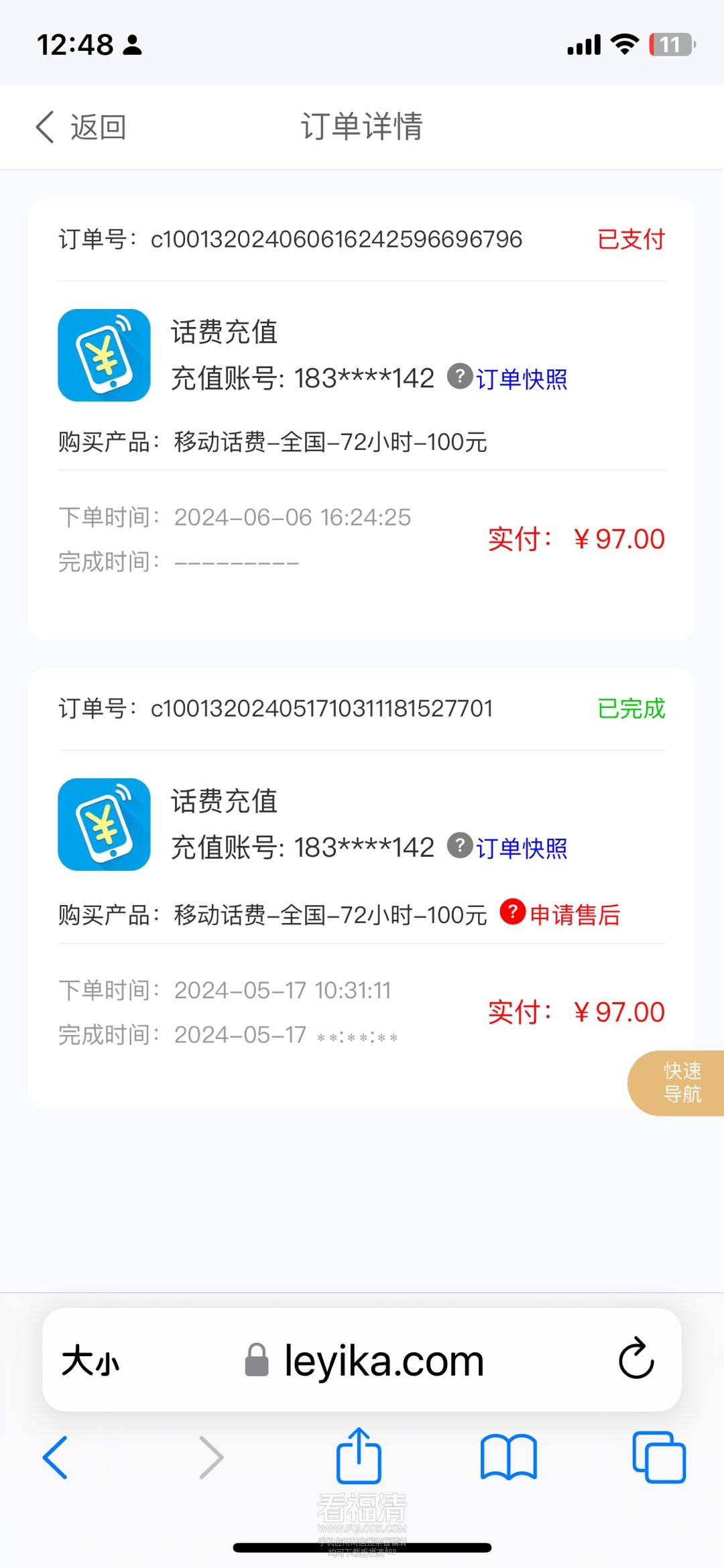Tap 申请售后 on the completed order
The image size is (724, 1568).
click(x=574, y=914)
